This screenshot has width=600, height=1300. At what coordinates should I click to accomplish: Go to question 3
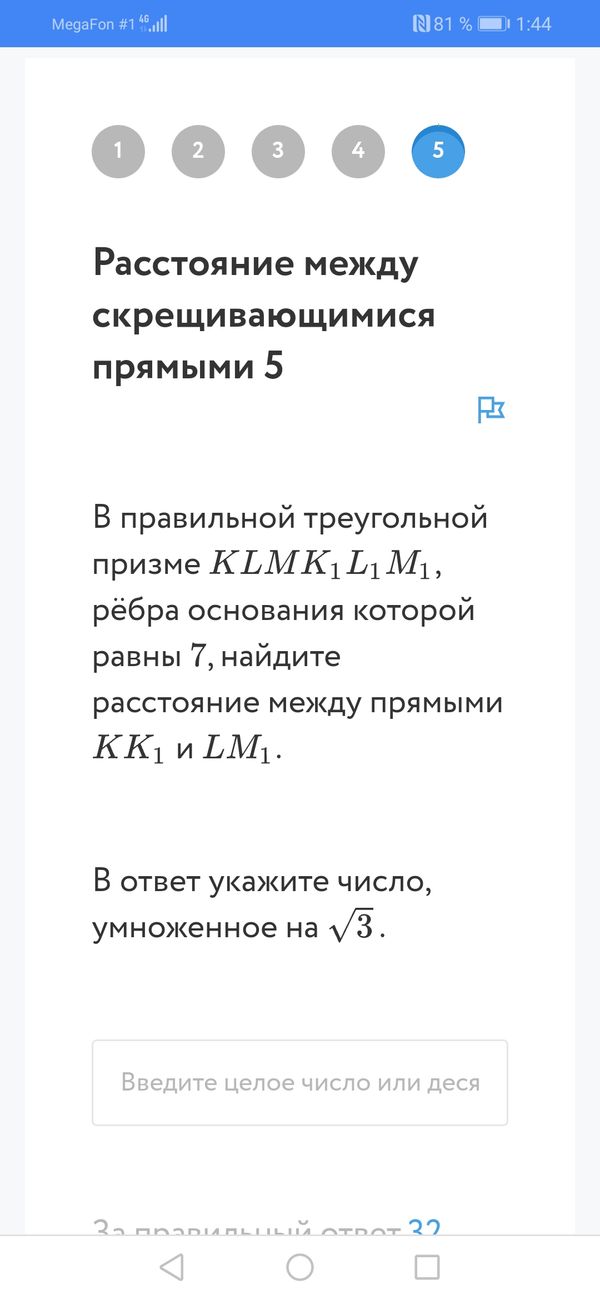click(278, 151)
